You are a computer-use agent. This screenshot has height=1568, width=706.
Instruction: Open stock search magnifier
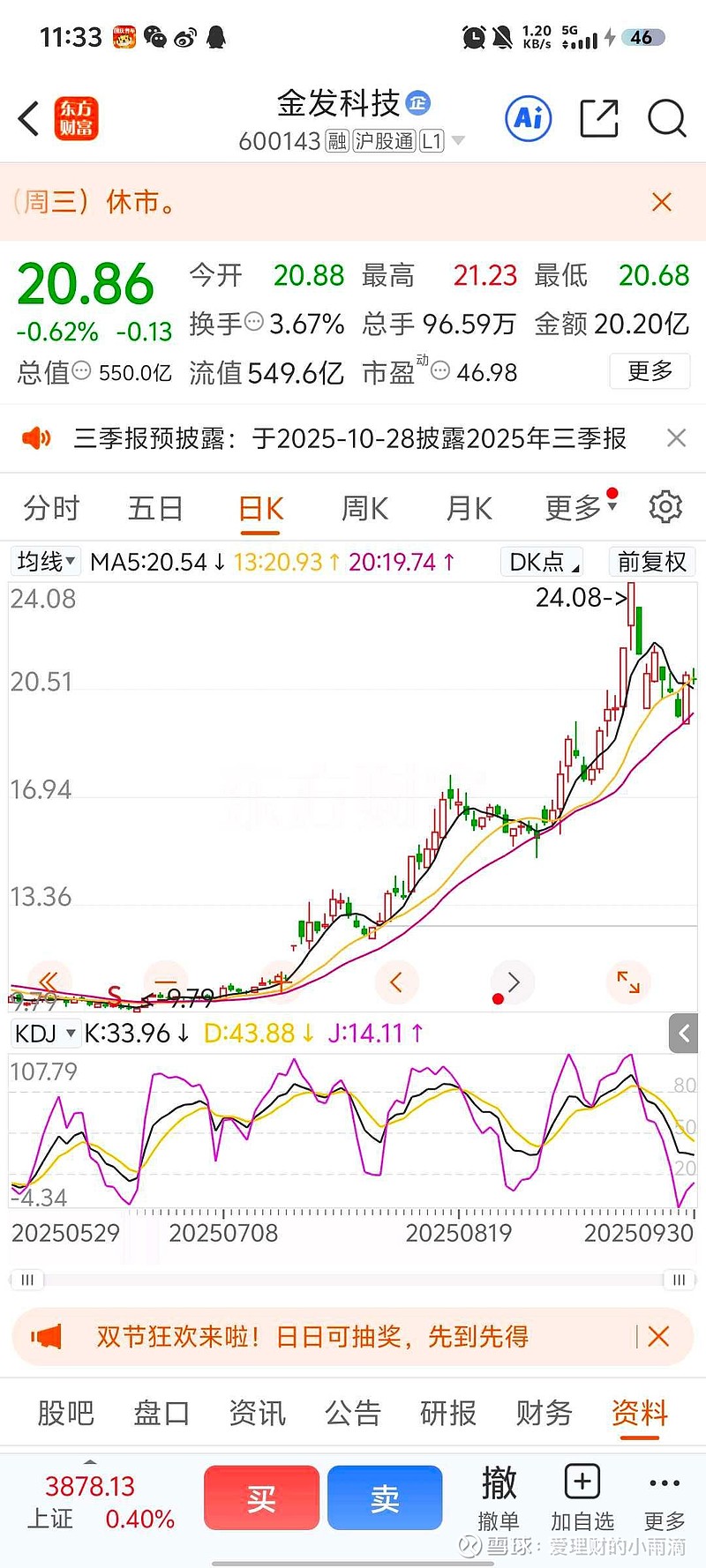coord(666,119)
